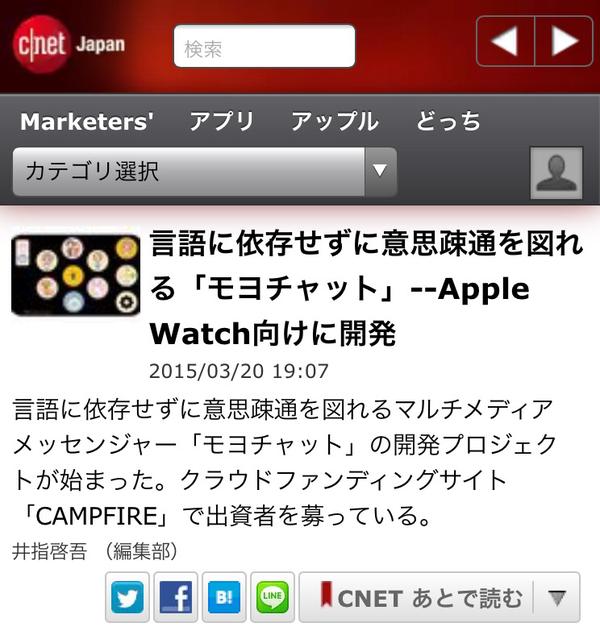Open the user profile icon
The width and height of the screenshot is (600, 627).
(556, 171)
